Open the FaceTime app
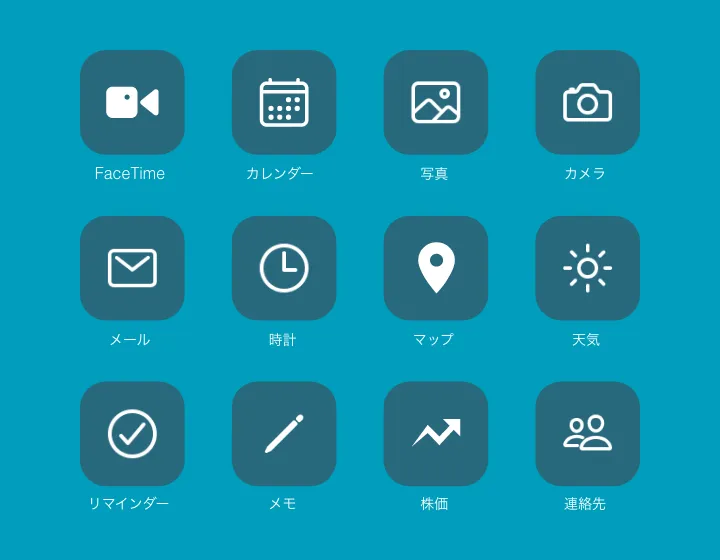The image size is (720, 560). click(132, 102)
